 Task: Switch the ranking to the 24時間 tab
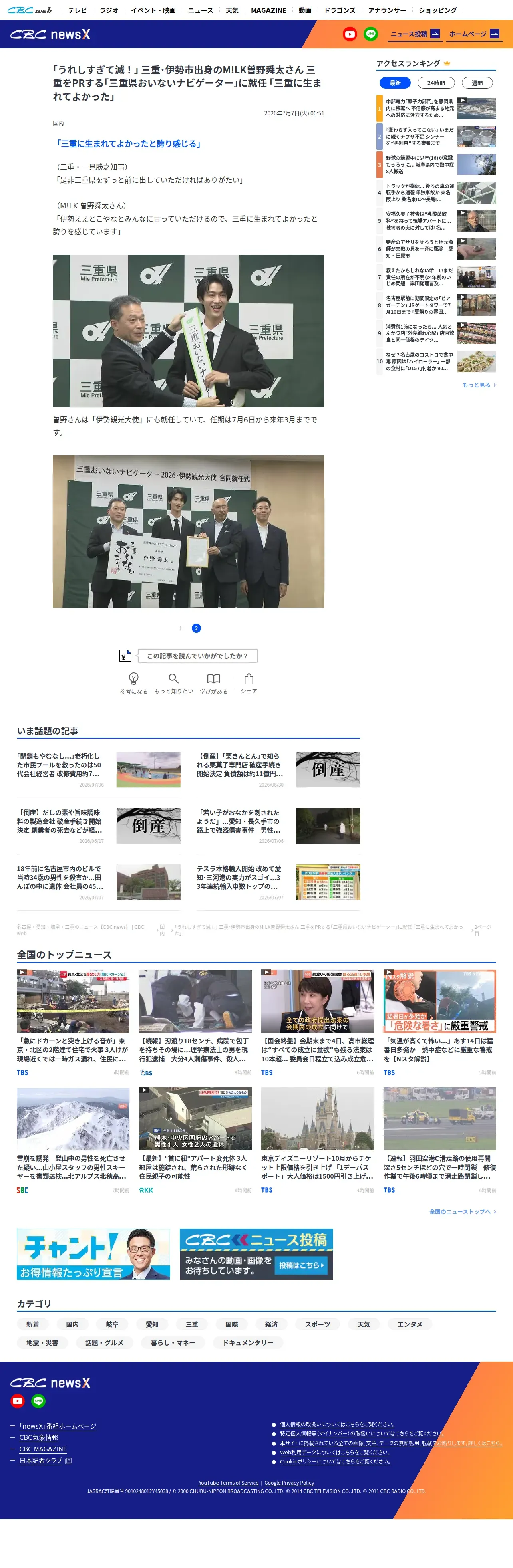pos(436,83)
